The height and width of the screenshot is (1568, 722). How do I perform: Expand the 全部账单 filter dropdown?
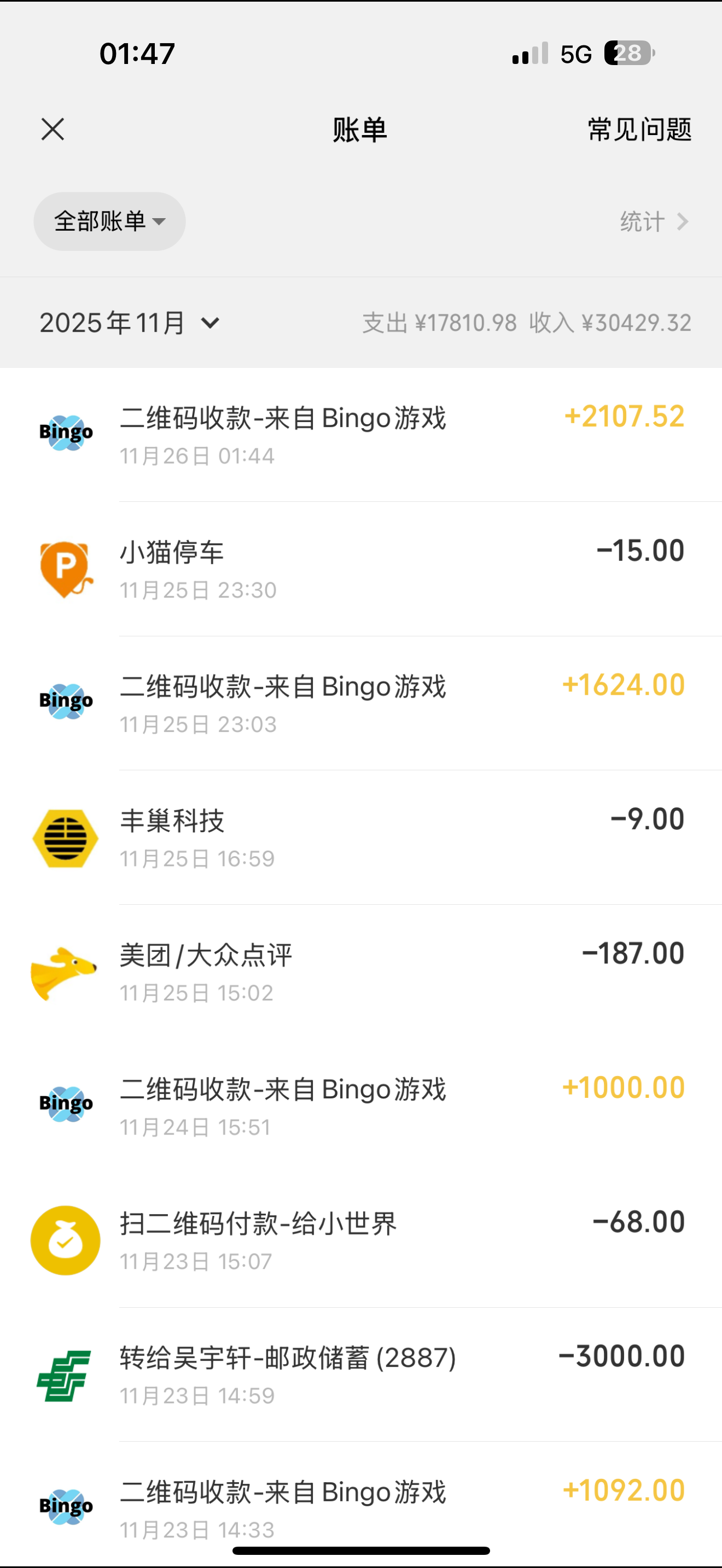[109, 221]
